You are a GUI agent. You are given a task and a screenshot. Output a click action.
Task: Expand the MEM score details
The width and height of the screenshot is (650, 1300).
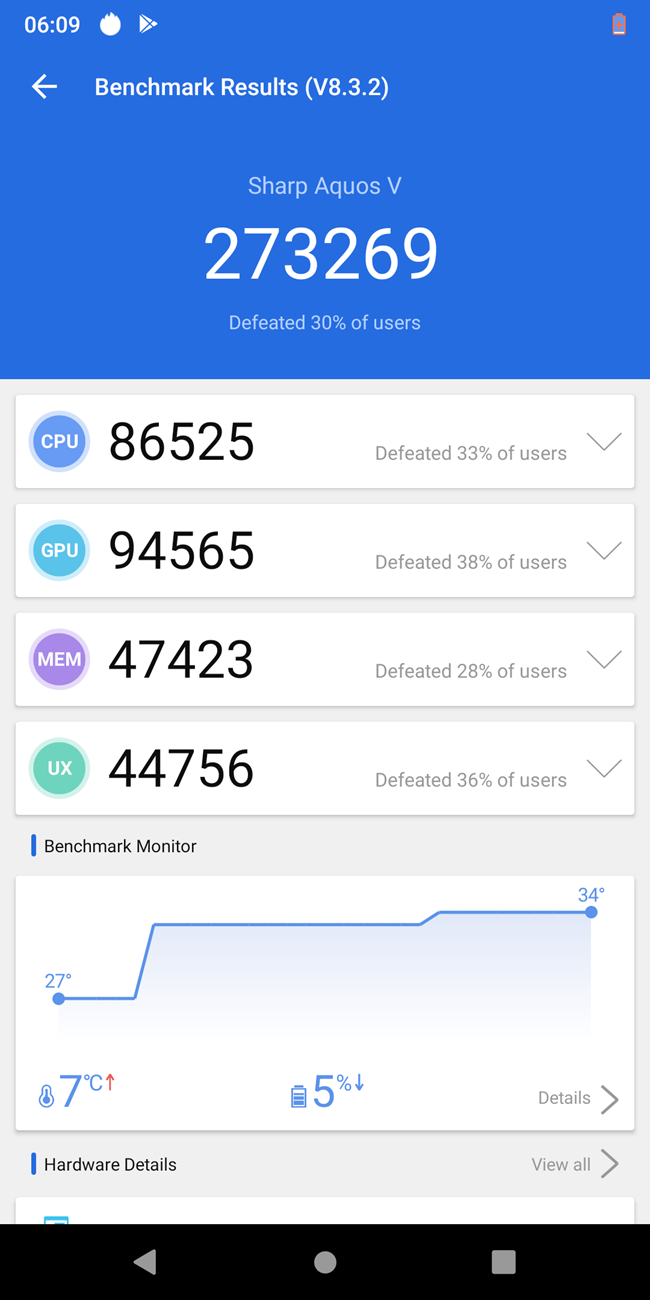pos(603,660)
